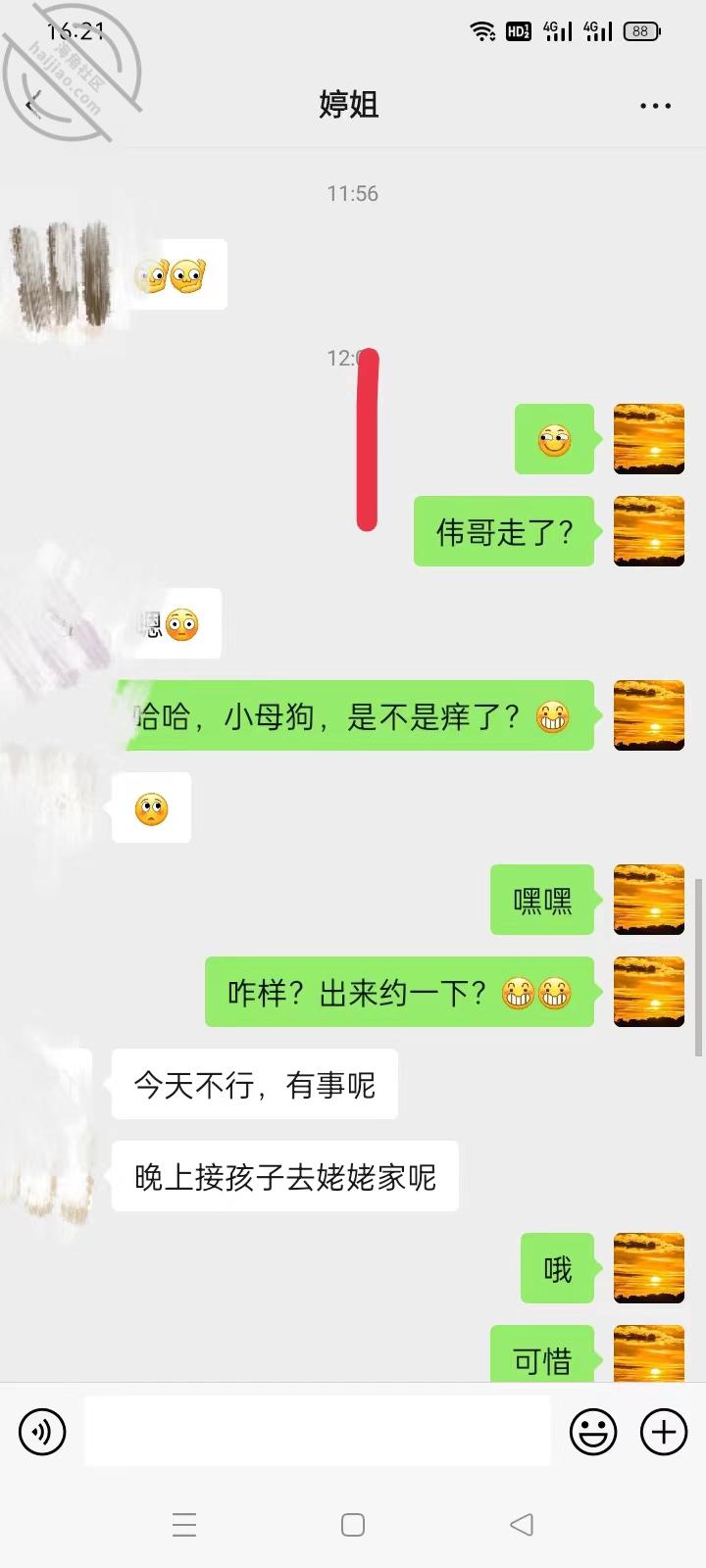Open the three-dot chat options menu

tap(655, 105)
